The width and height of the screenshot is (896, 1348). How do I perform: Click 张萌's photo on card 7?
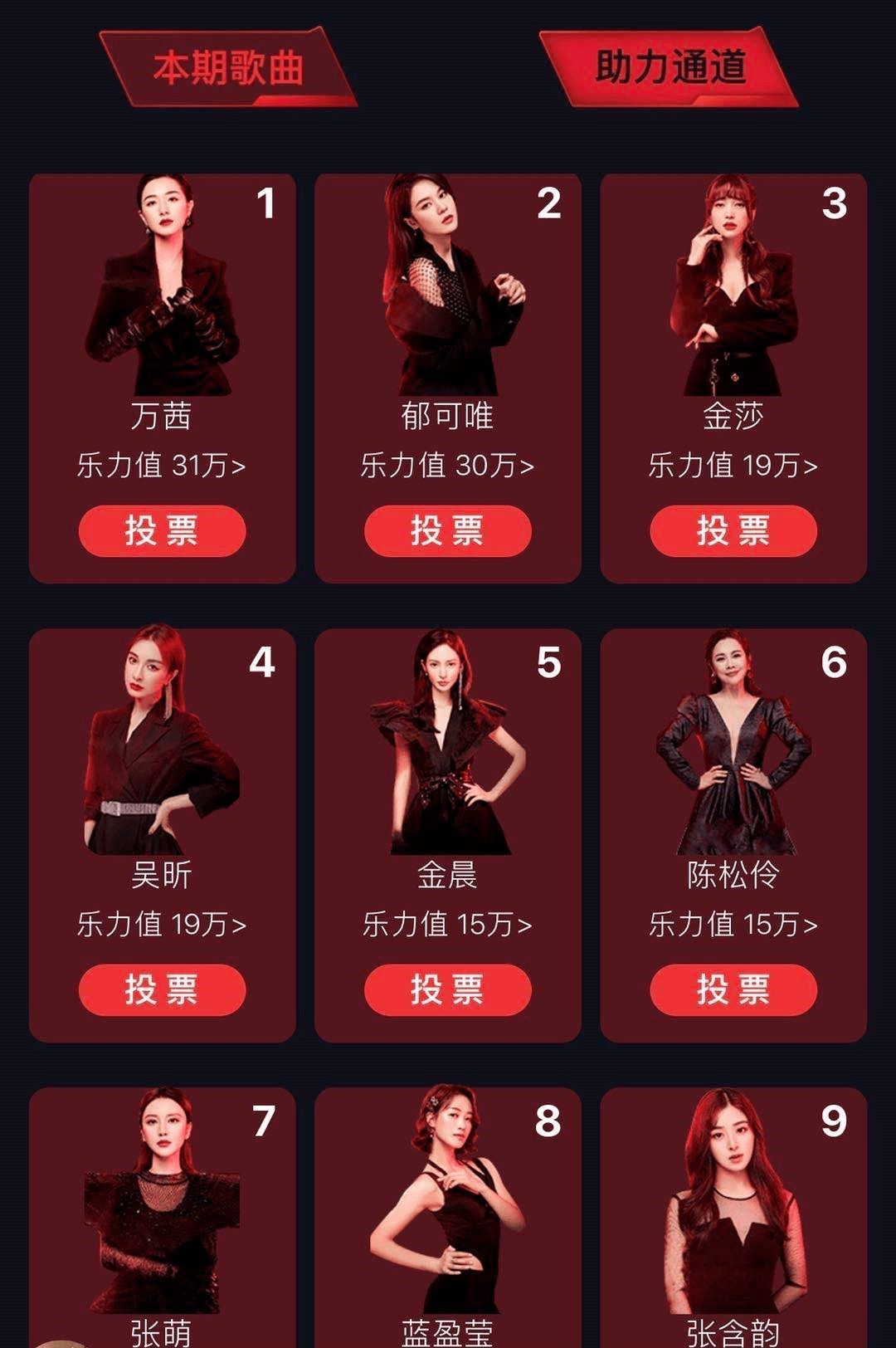(160, 1212)
